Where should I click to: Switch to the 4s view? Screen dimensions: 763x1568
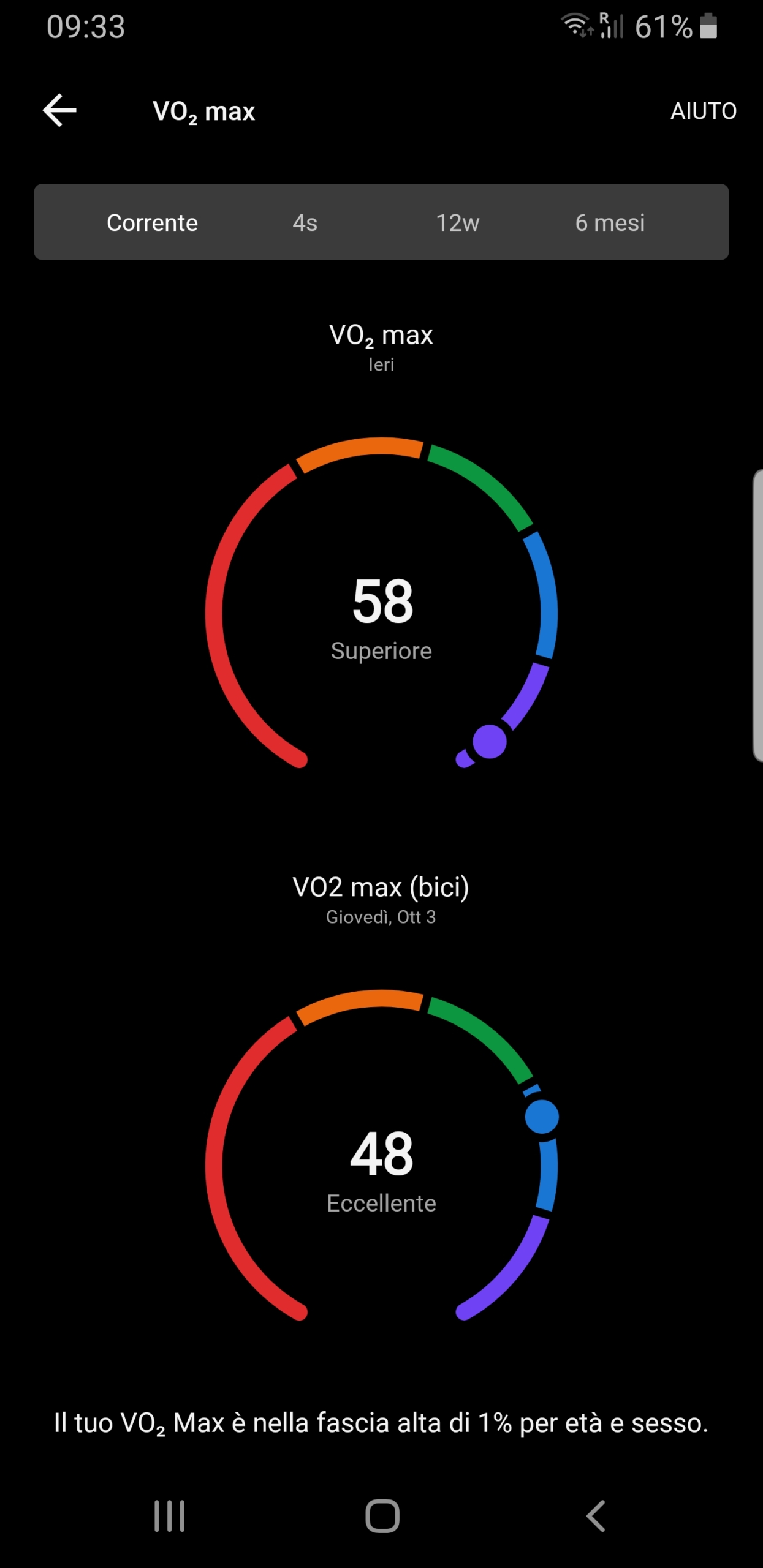pyautogui.click(x=305, y=223)
